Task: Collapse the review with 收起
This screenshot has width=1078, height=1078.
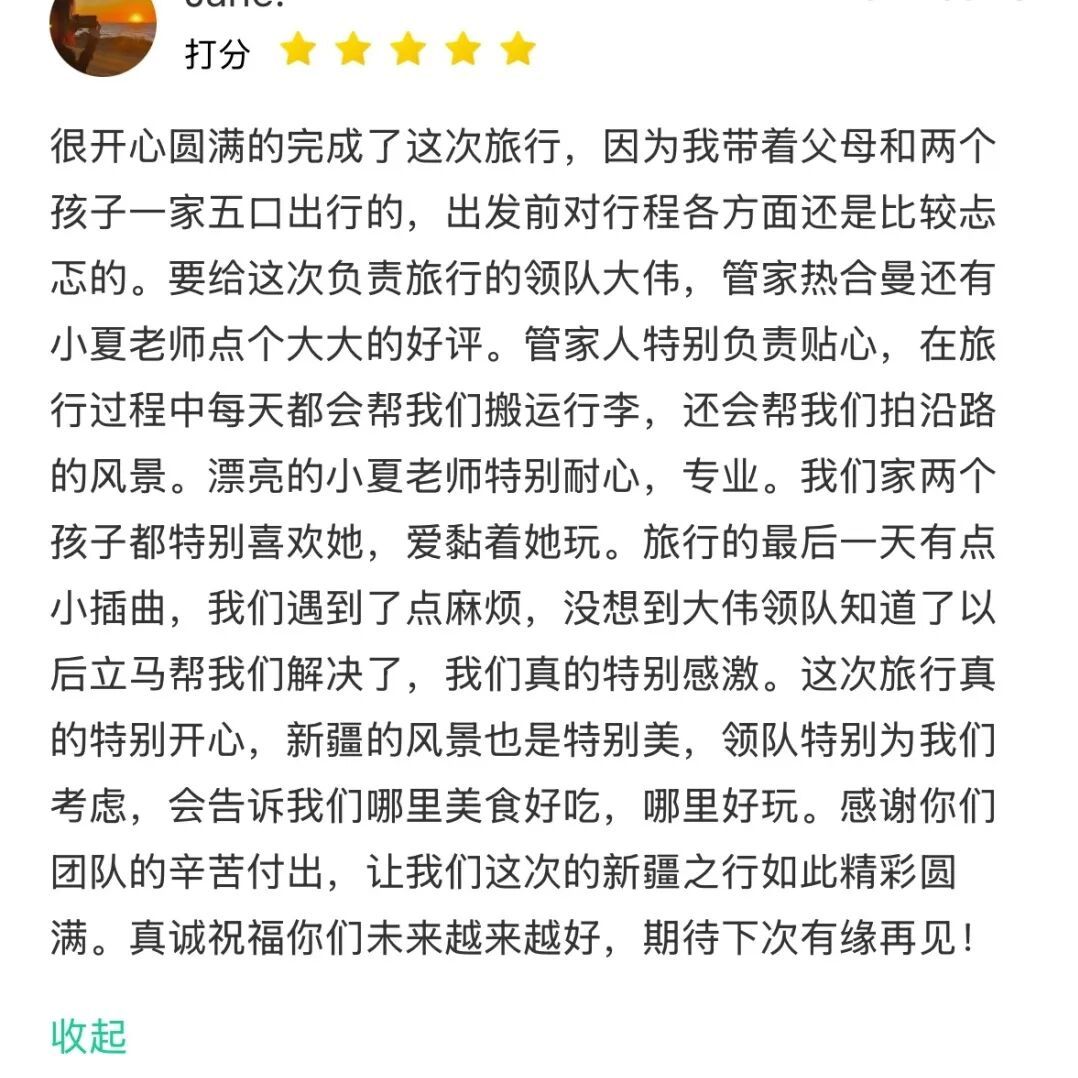Action: [x=89, y=1035]
